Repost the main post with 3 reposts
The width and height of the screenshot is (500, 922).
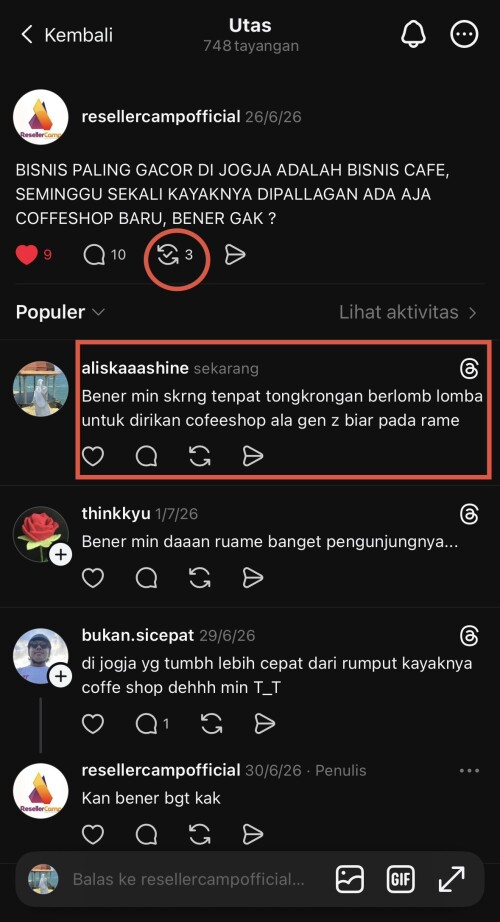(176, 255)
